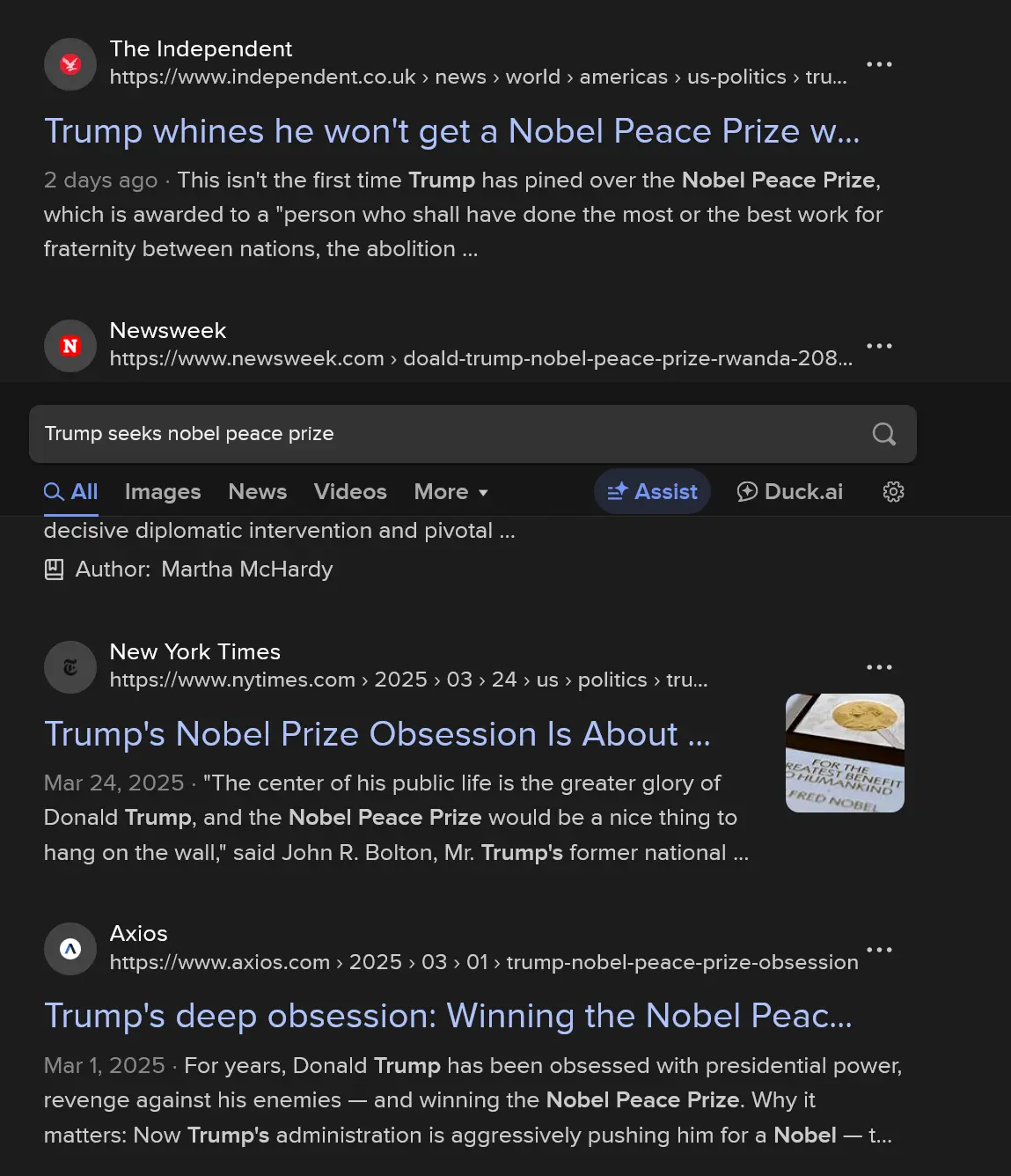1011x1176 pixels.
Task: Open search settings gear
Action: [x=893, y=492]
